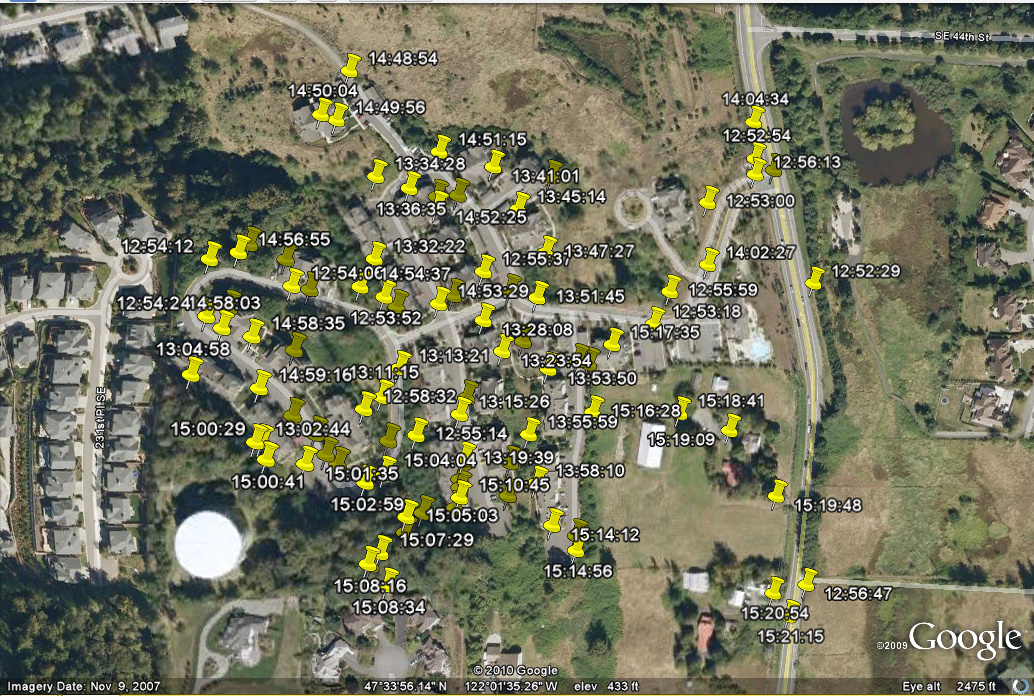Tap the 14:02:27 placemark pin
The width and height of the screenshot is (1034, 696).
[x=709, y=260]
